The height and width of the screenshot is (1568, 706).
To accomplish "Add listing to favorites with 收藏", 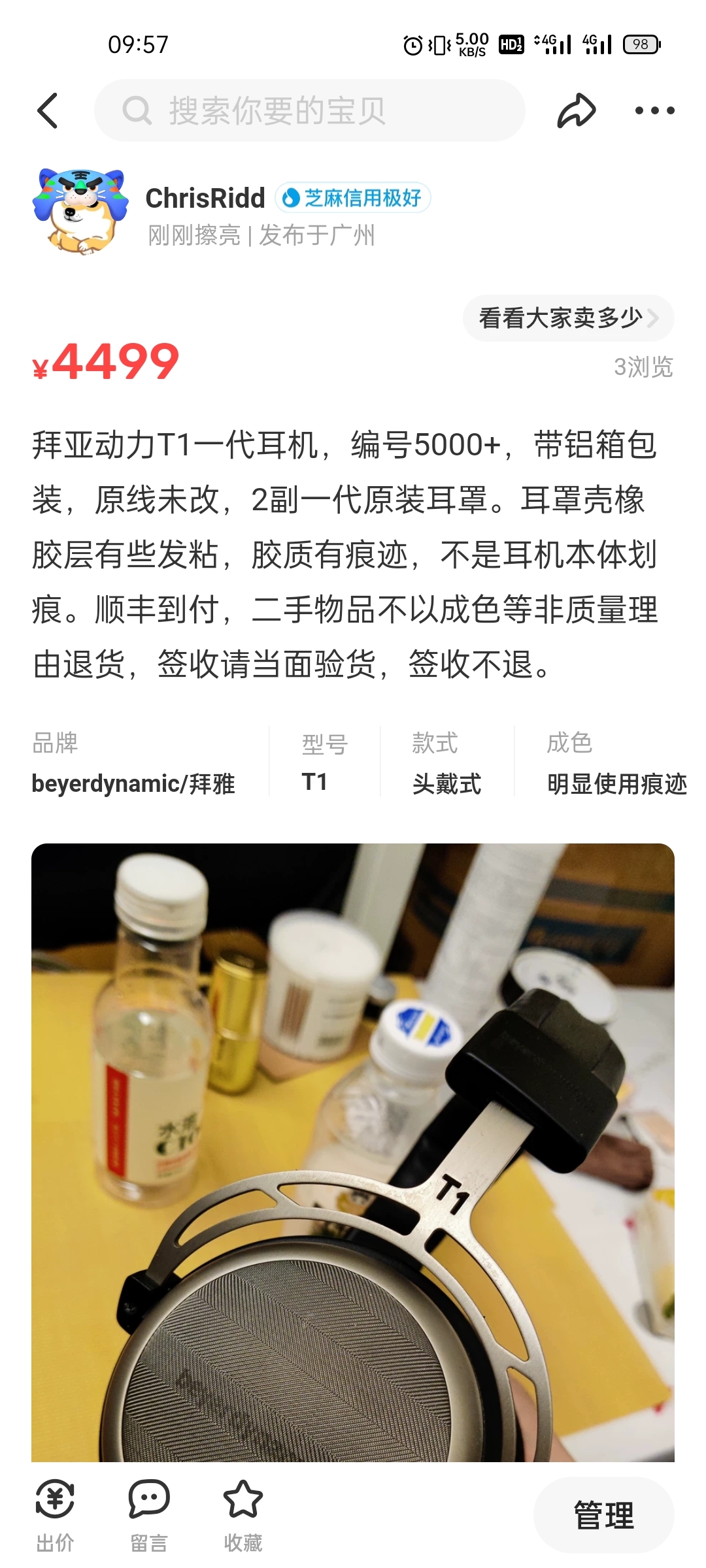I will click(243, 1515).
